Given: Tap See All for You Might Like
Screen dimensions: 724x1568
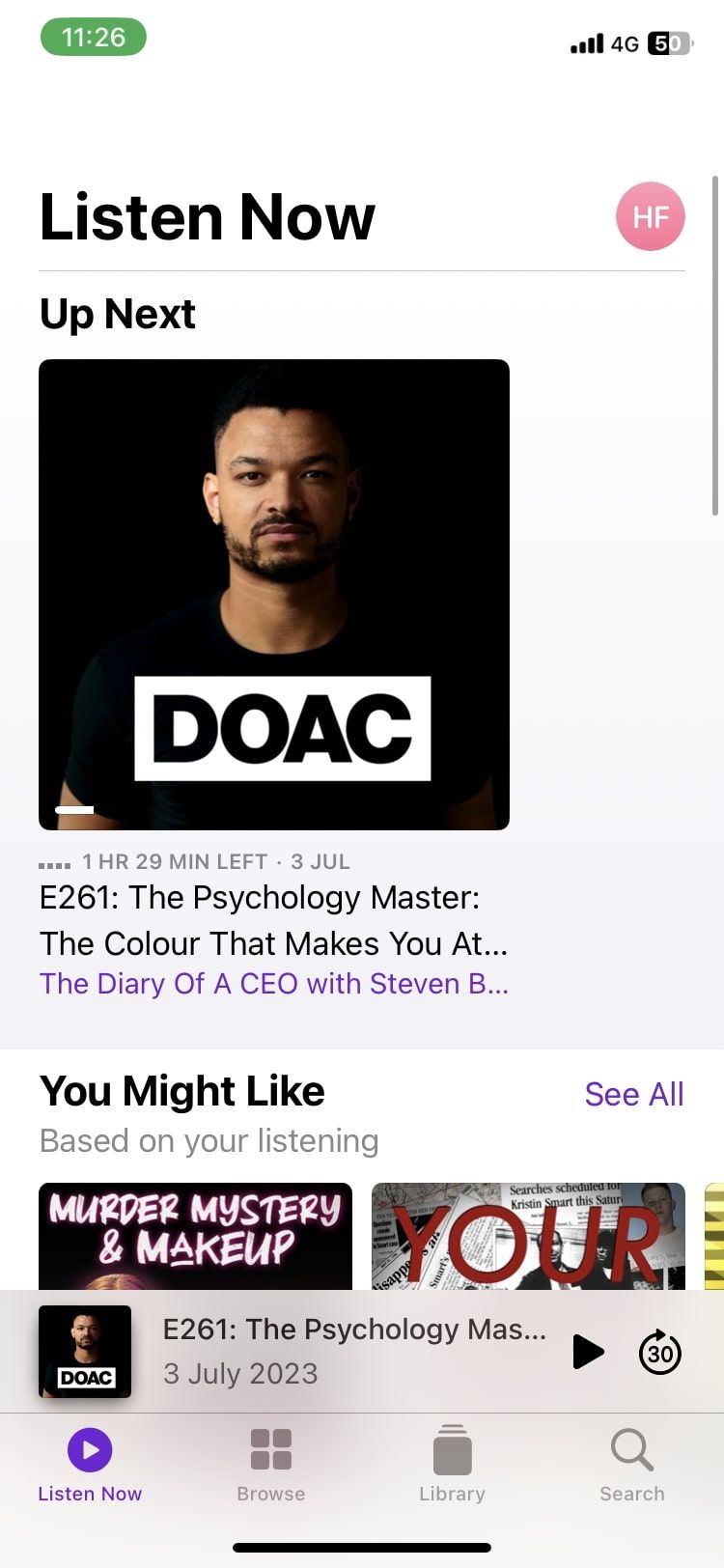Looking at the screenshot, I should (633, 1094).
